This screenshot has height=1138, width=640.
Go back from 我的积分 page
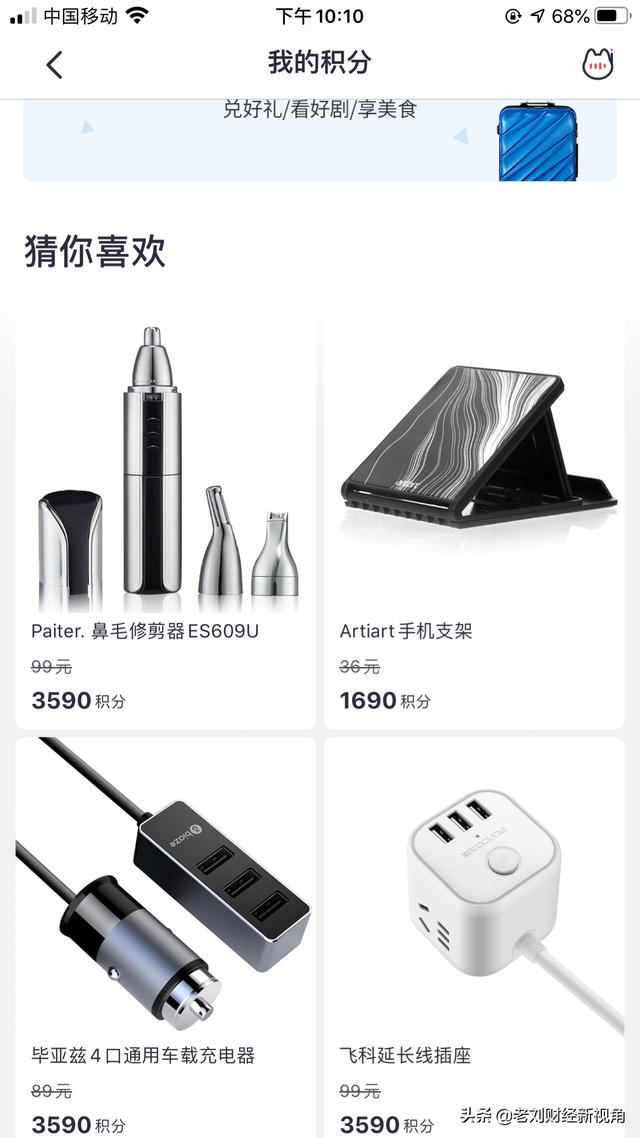54,65
